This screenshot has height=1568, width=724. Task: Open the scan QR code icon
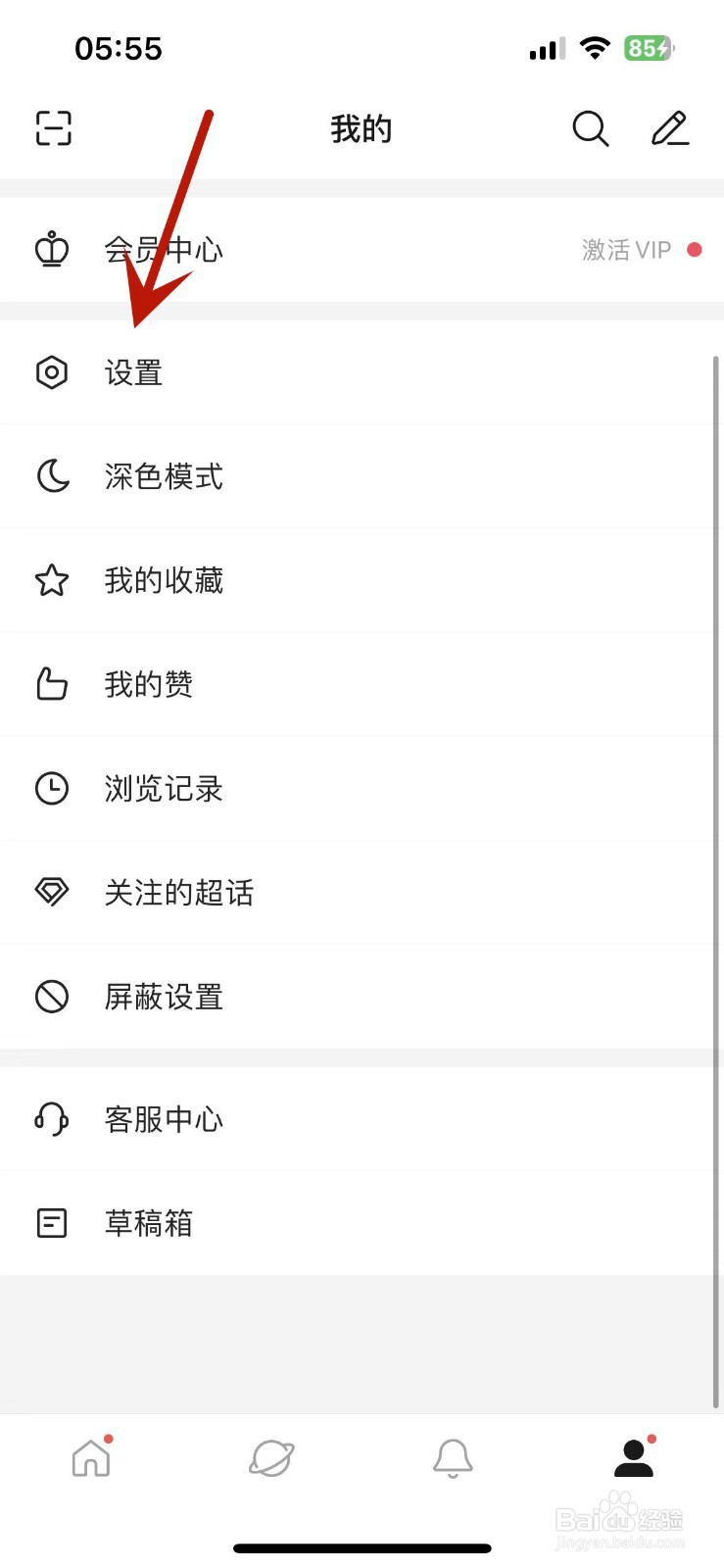coord(54,128)
